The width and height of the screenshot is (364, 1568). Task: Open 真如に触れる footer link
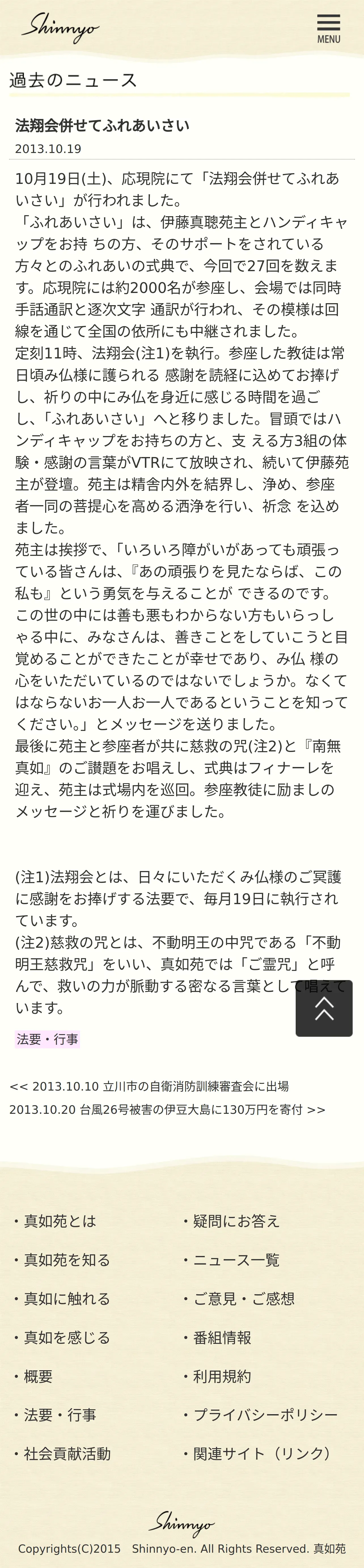[67, 1299]
